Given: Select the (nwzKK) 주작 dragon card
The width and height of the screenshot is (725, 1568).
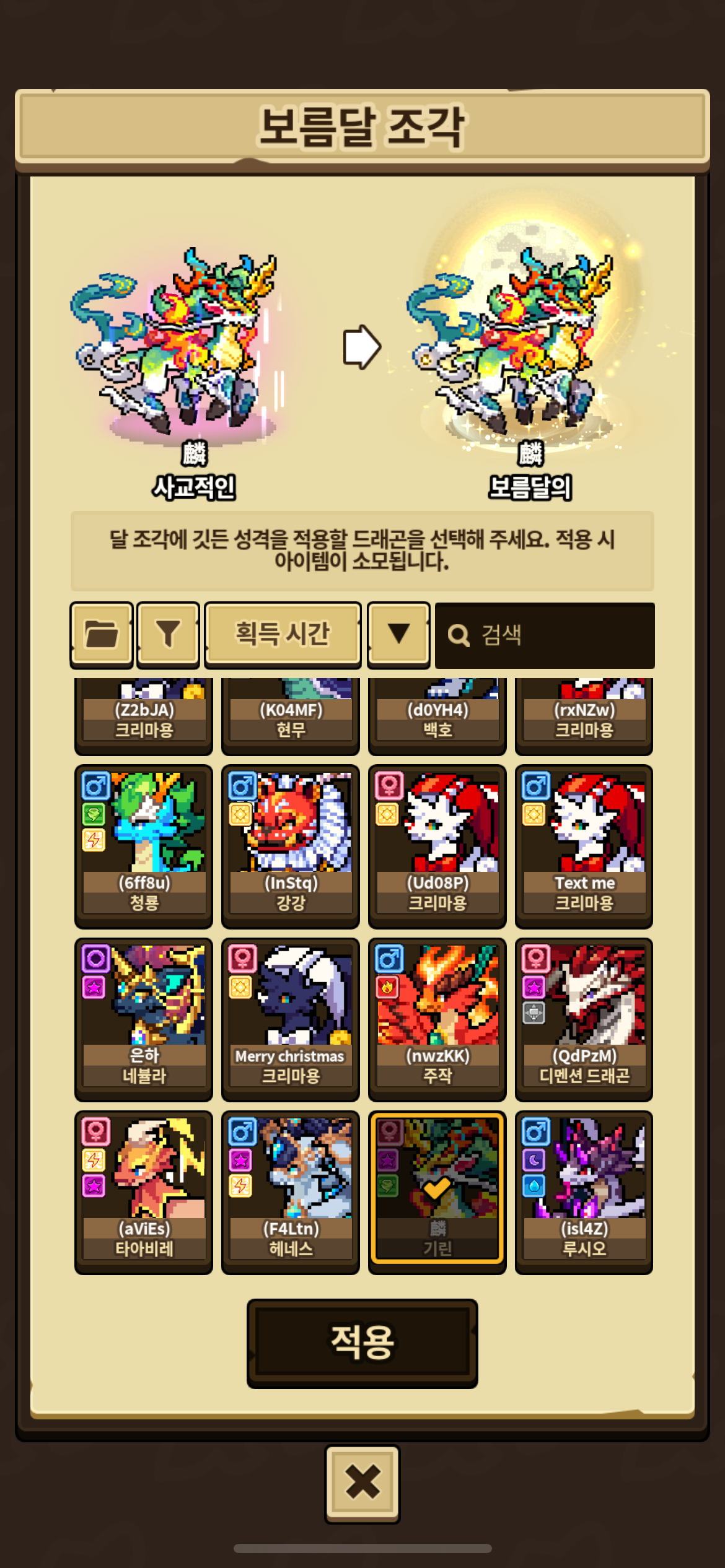Looking at the screenshot, I should point(437,1018).
